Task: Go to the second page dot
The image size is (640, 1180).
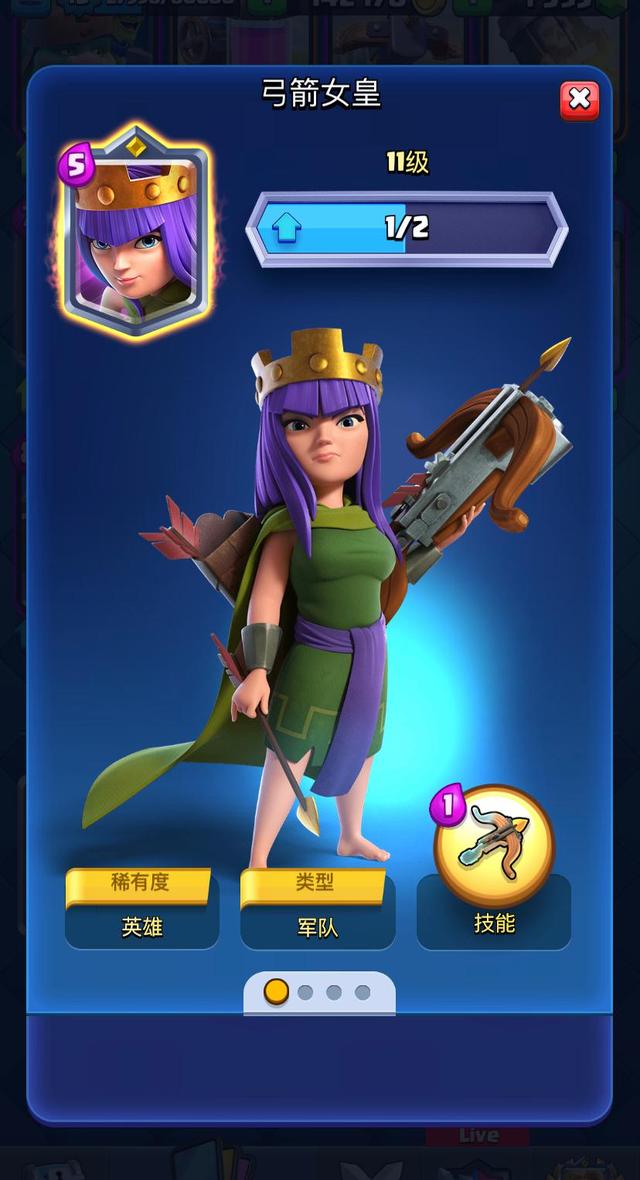Action: [305, 992]
